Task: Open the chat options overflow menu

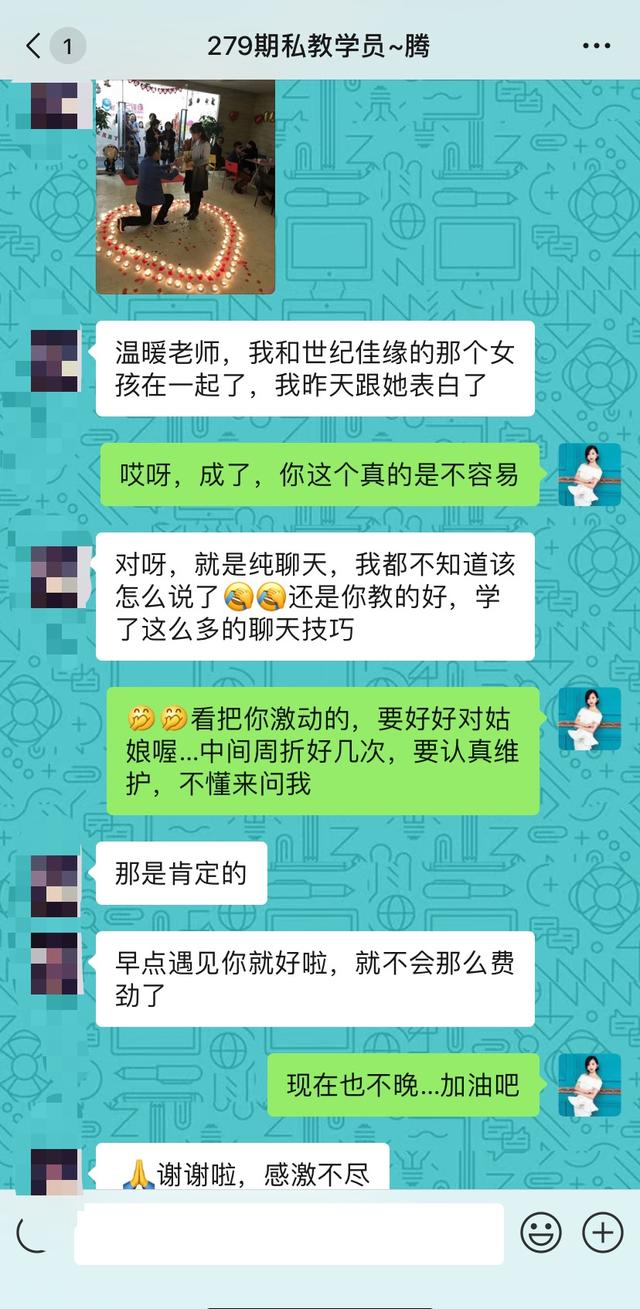Action: click(596, 46)
